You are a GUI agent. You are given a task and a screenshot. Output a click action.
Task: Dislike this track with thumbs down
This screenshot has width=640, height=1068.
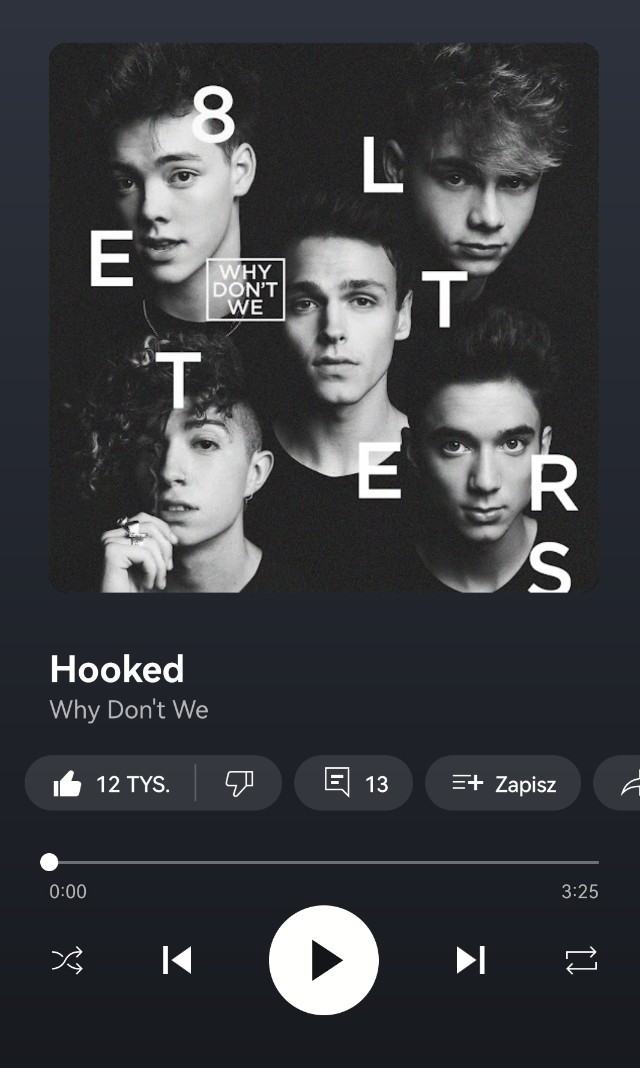239,783
